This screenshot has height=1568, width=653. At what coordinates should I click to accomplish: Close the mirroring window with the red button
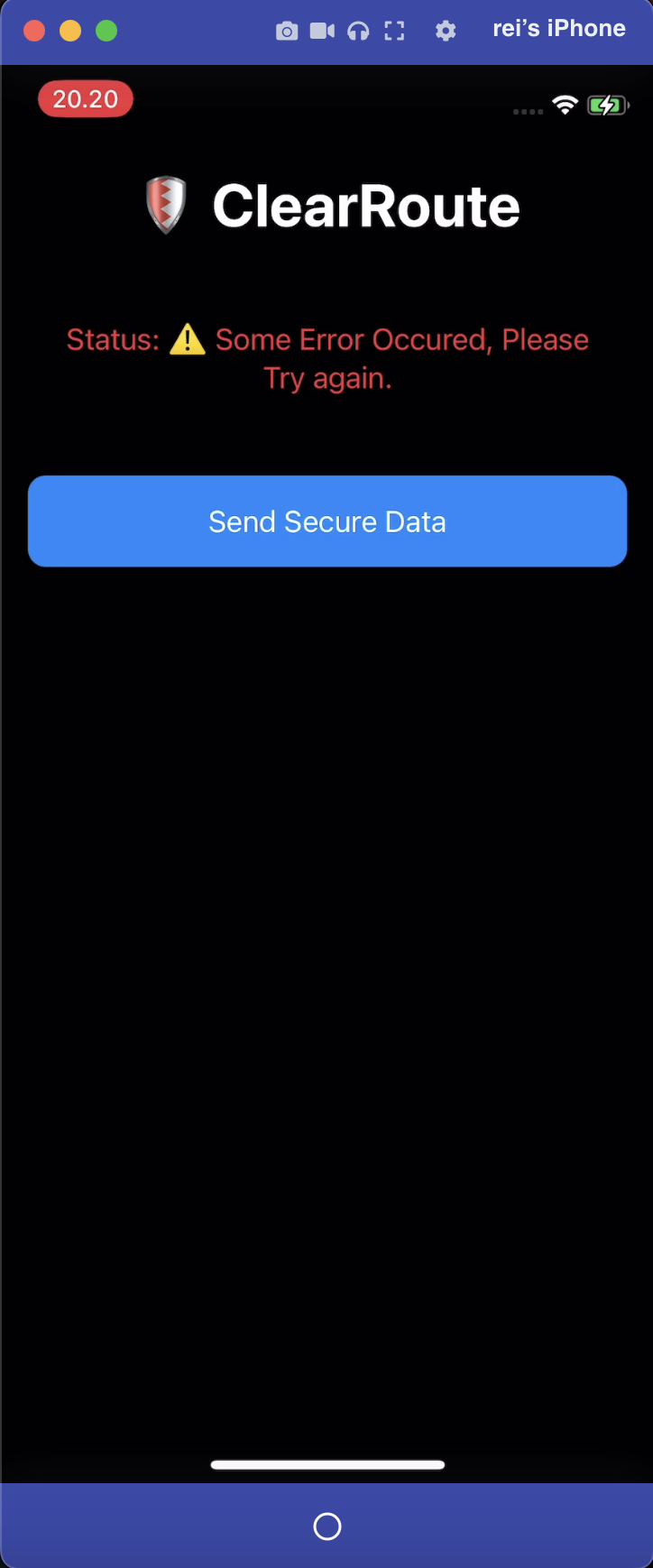(x=34, y=32)
